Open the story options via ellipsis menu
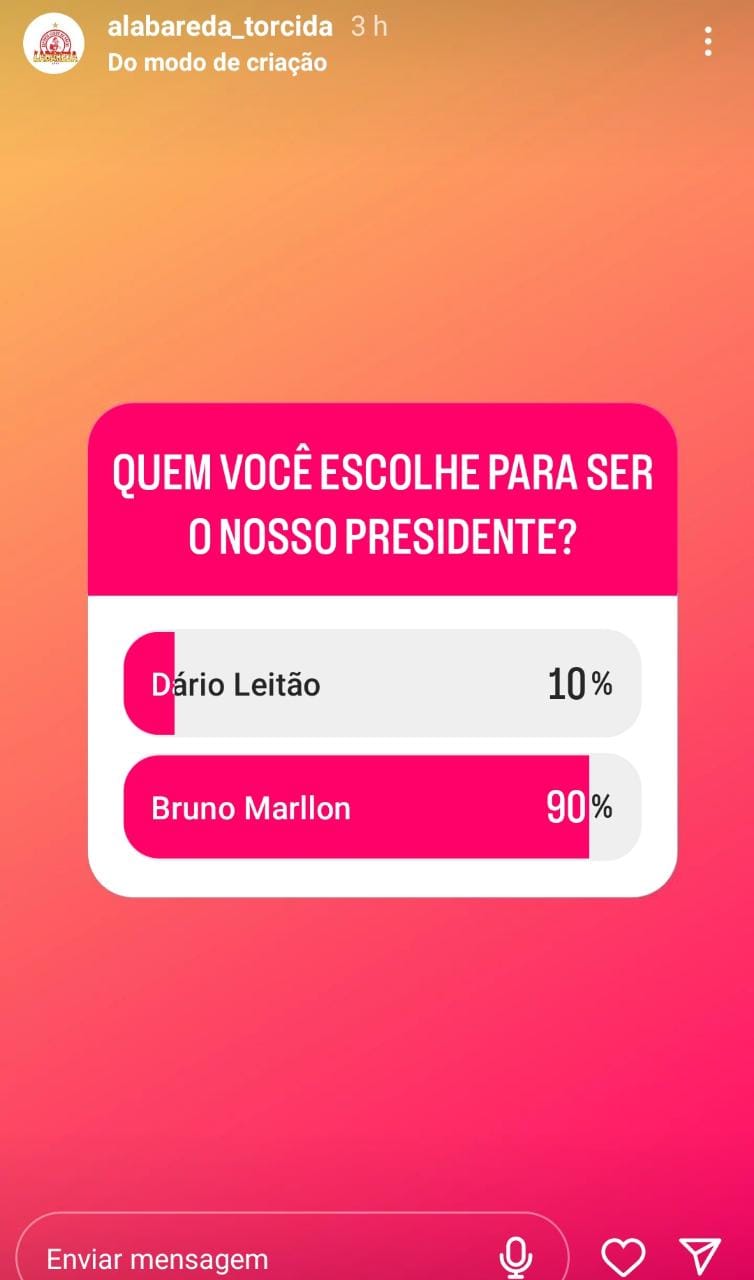Screen dimensions: 754x1280 [706, 38]
